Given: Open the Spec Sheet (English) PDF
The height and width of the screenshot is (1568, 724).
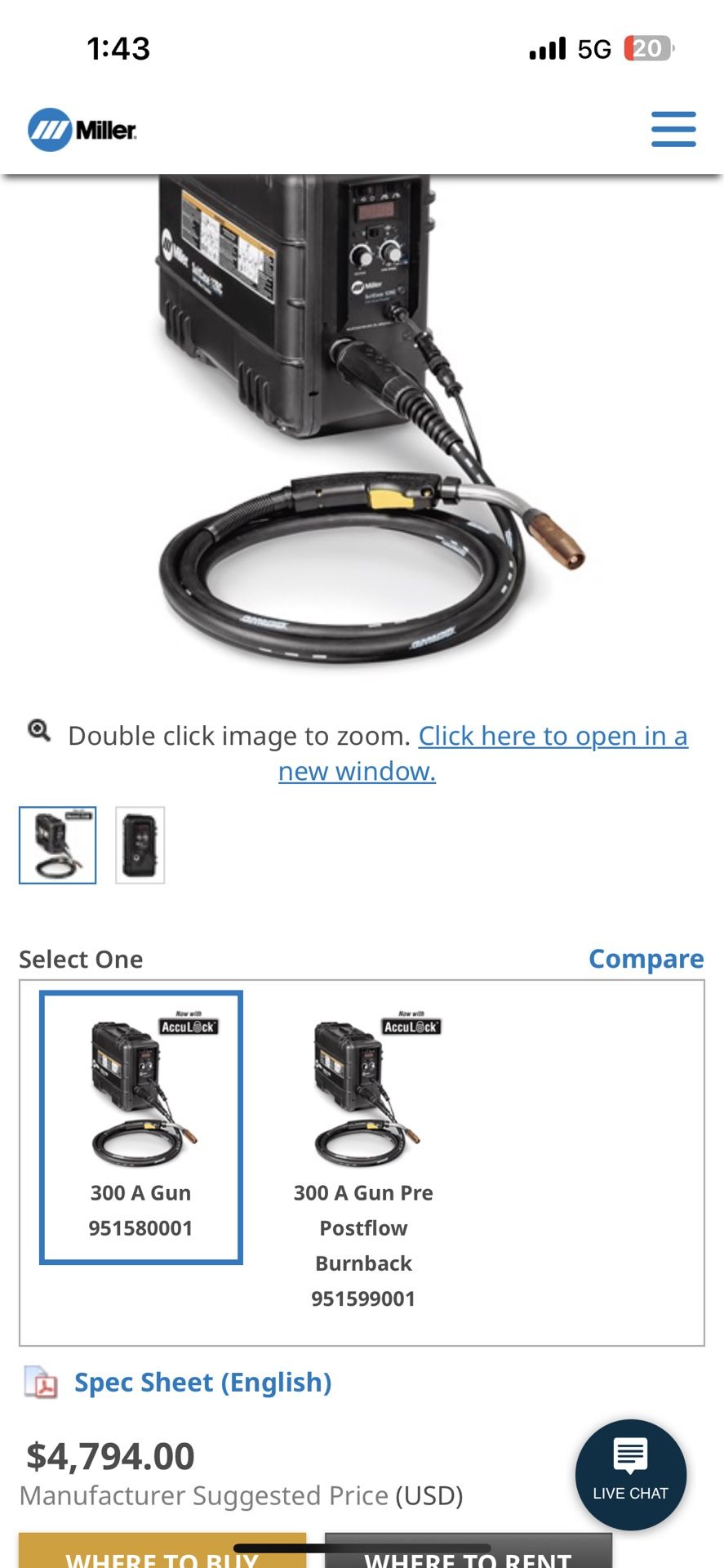Looking at the screenshot, I should (202, 1383).
